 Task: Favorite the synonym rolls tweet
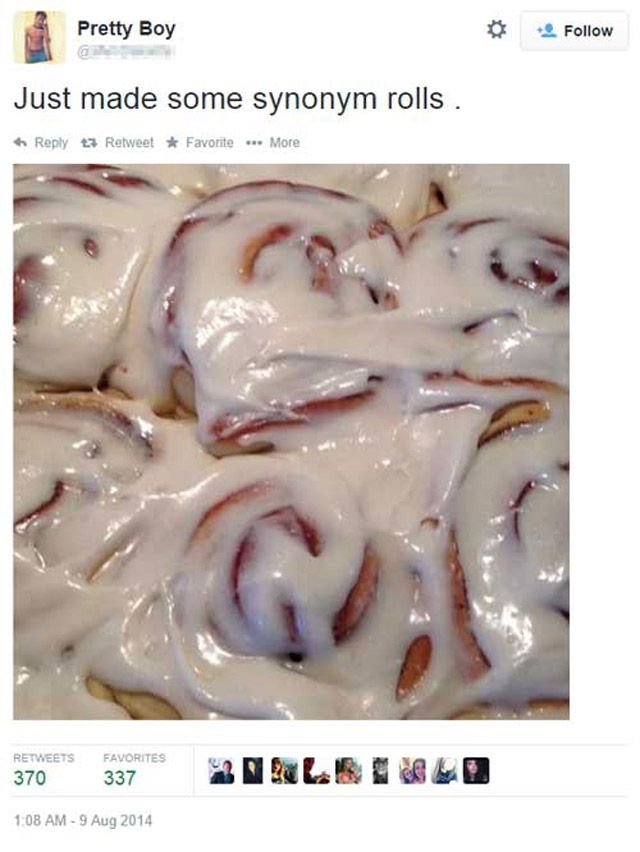pyautogui.click(x=200, y=143)
